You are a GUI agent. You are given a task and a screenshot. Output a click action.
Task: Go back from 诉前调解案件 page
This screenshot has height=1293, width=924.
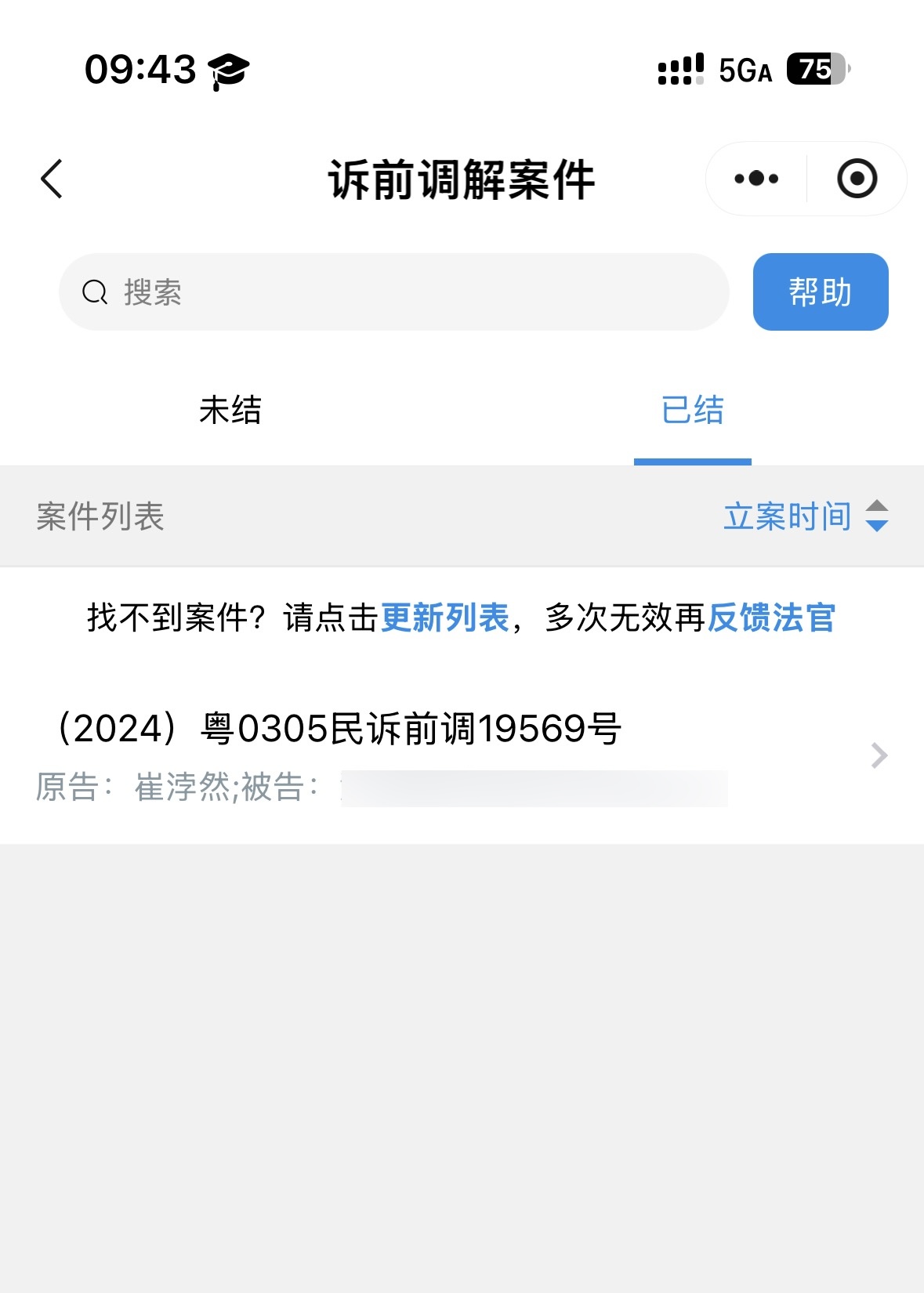(x=52, y=179)
